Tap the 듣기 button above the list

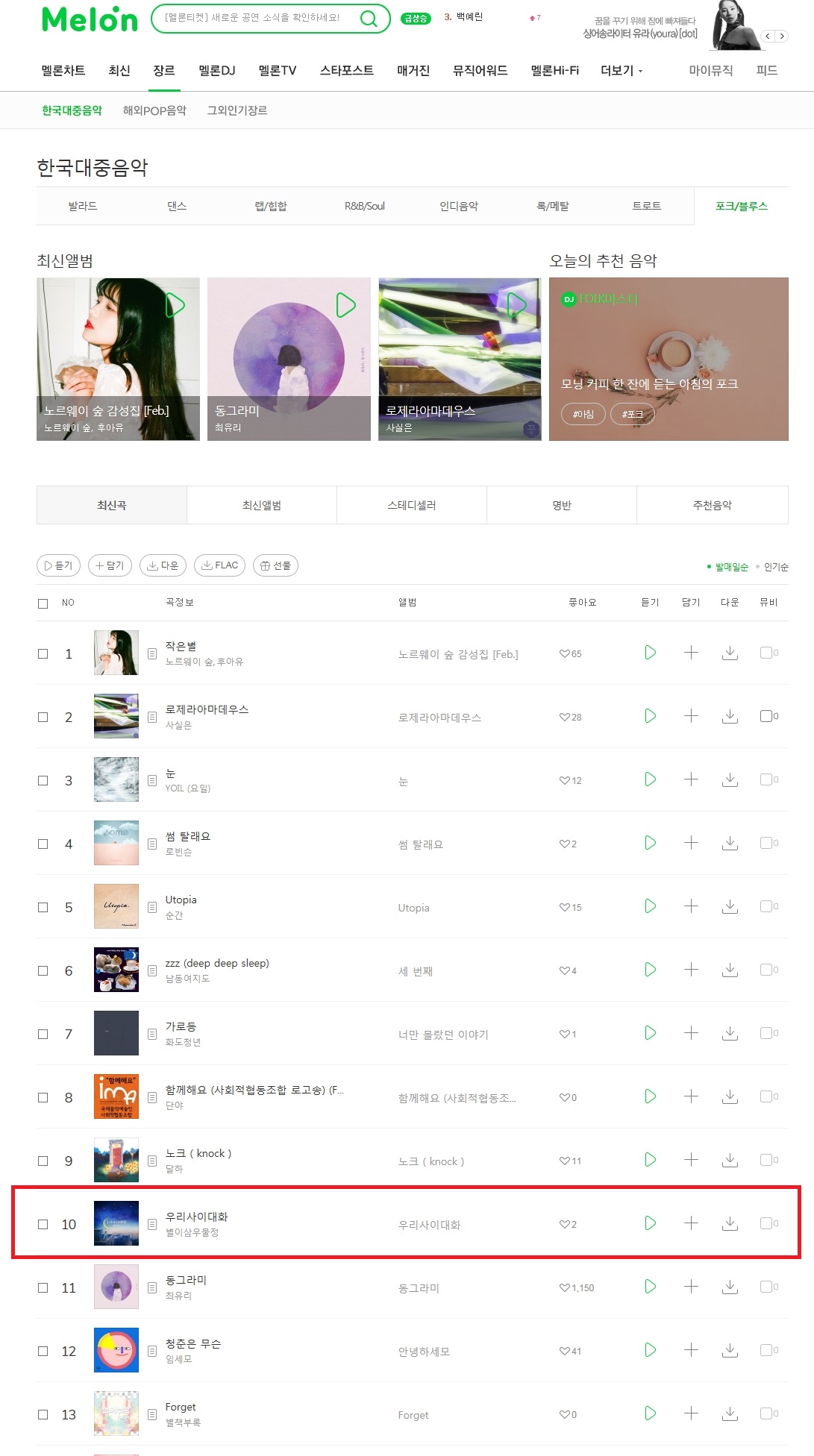click(58, 565)
